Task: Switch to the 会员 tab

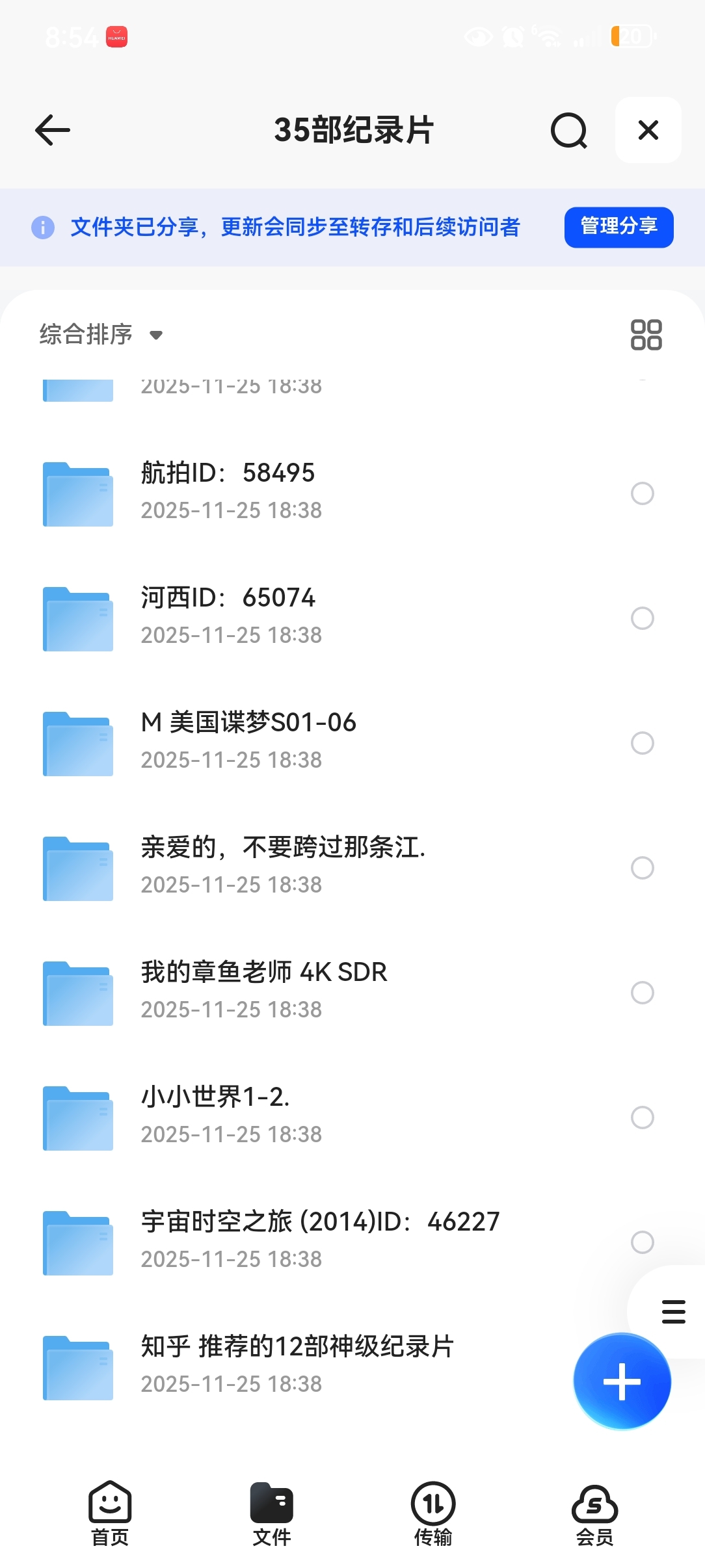Action: click(594, 1513)
